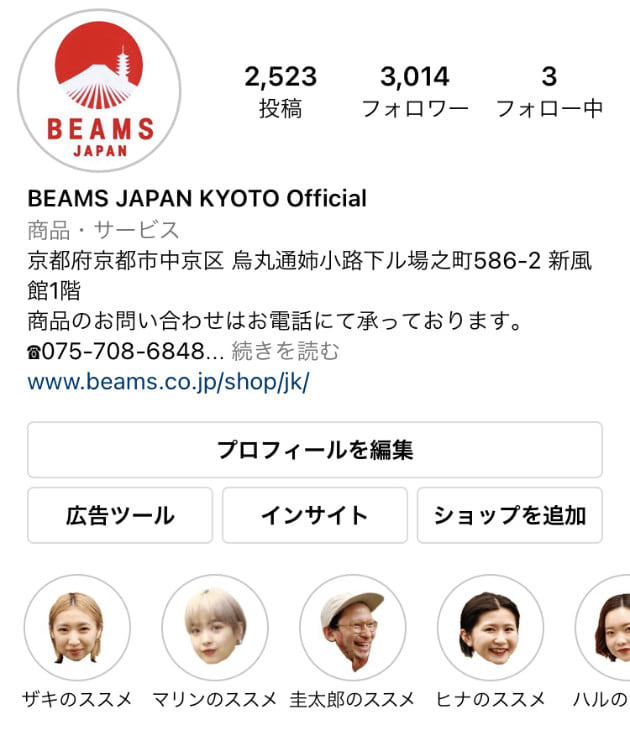
Task: Open インサイト
Action: [314, 515]
